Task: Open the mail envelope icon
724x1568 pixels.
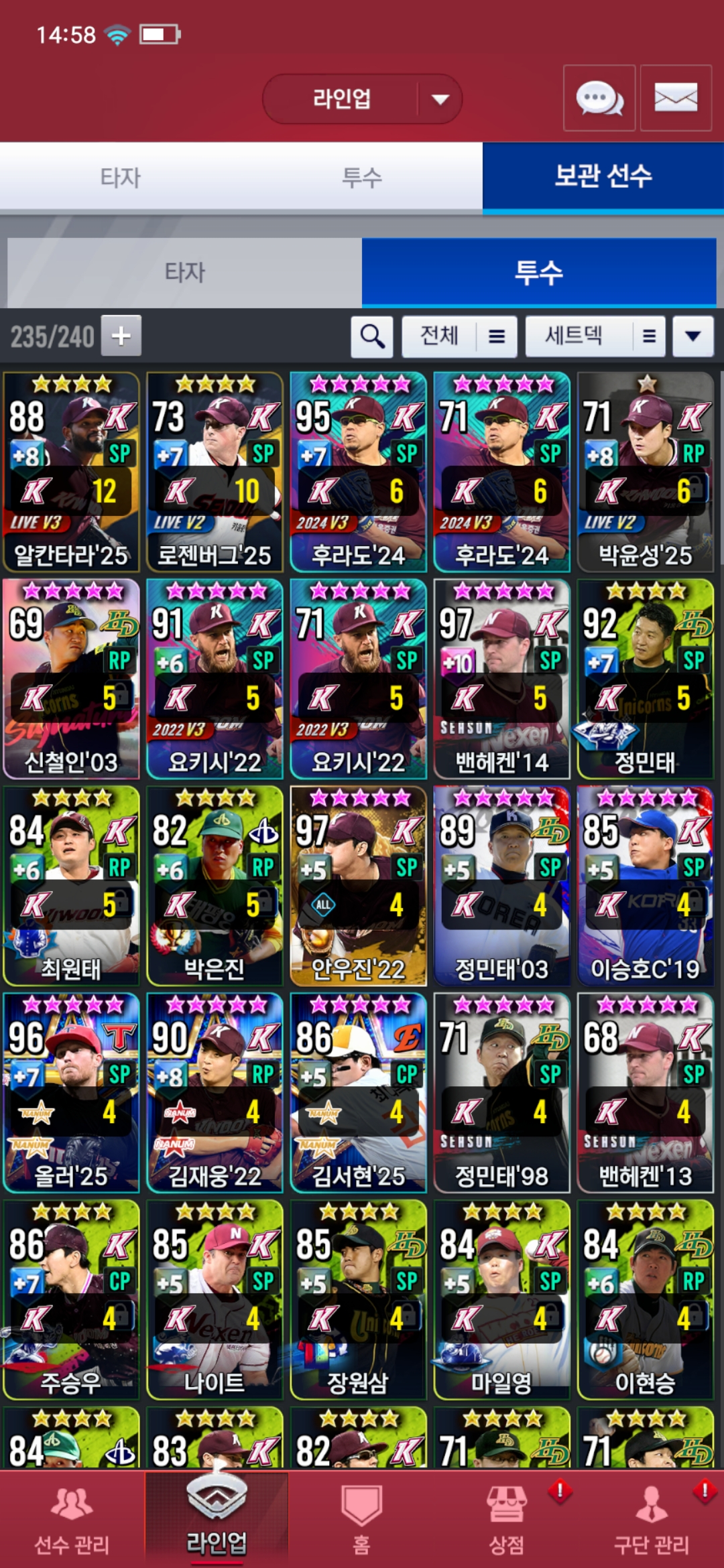Action: click(x=675, y=99)
